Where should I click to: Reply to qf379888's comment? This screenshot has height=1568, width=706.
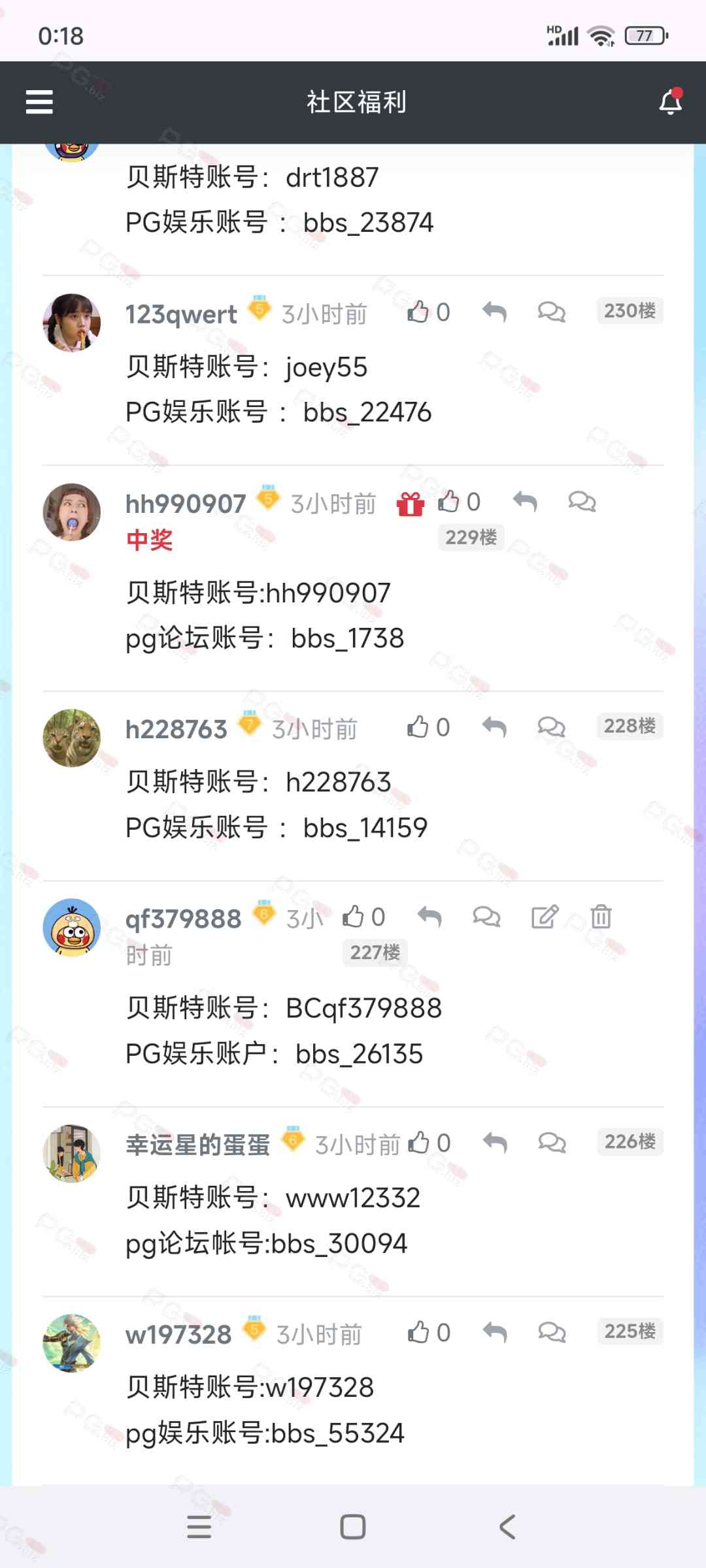point(429,917)
